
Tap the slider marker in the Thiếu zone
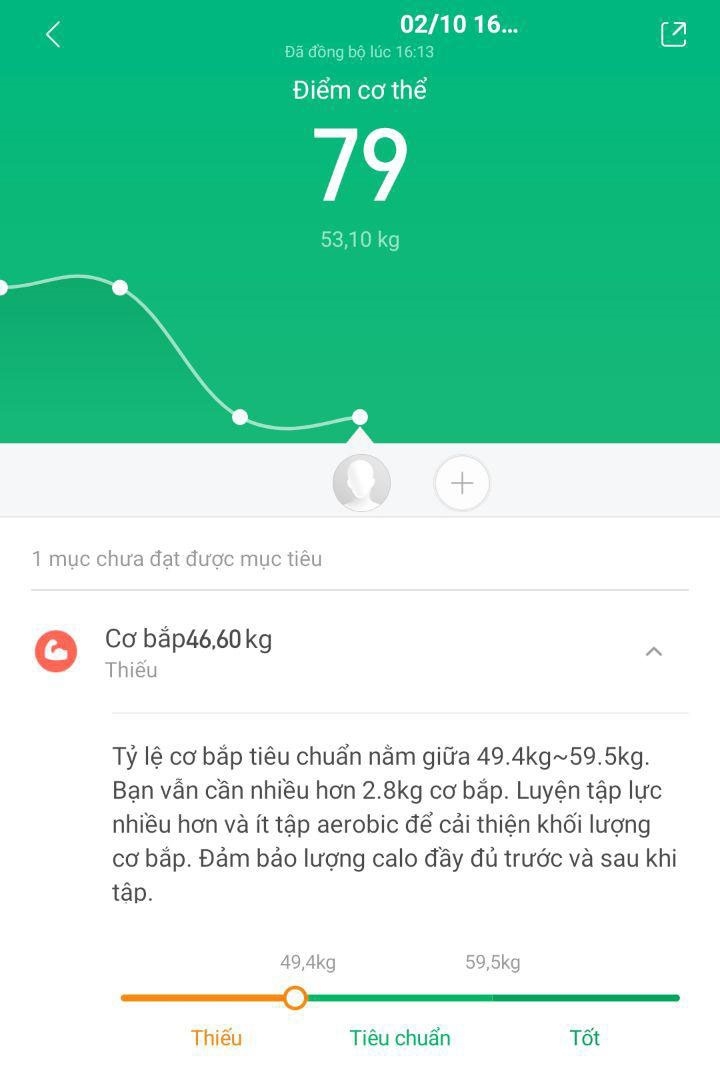(x=294, y=998)
